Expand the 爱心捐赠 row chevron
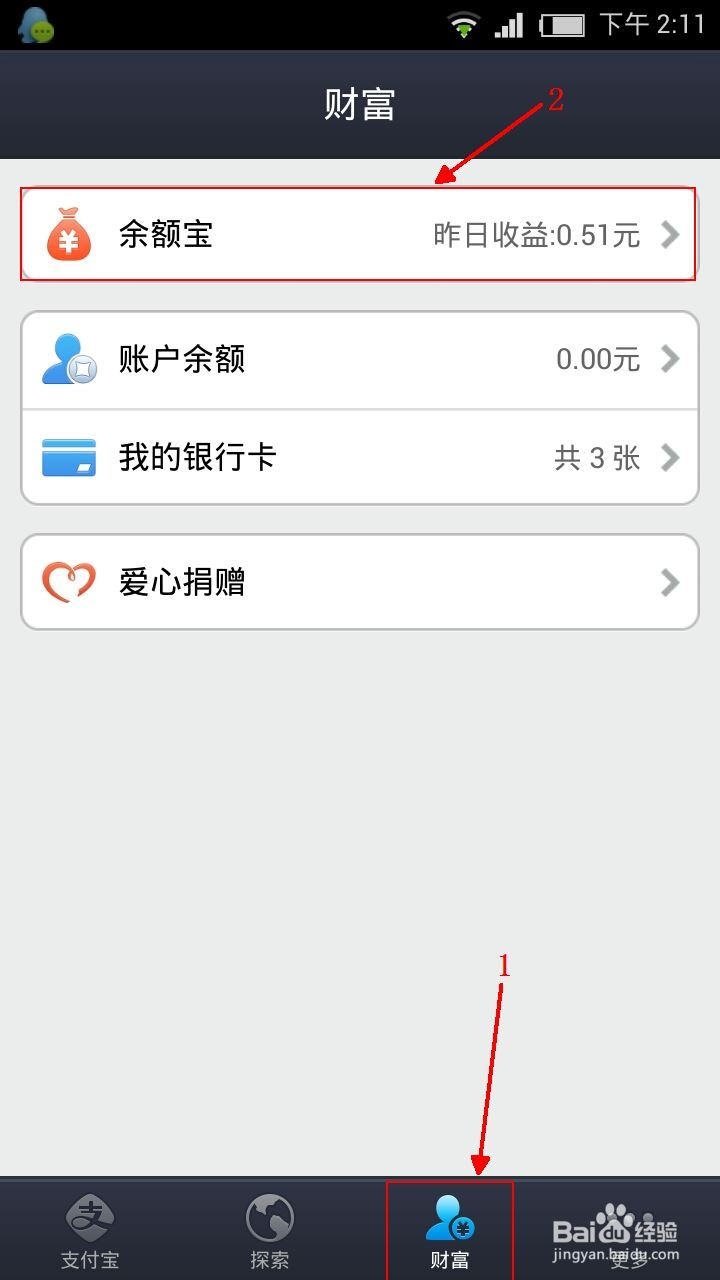720x1280 pixels. pyautogui.click(x=669, y=582)
